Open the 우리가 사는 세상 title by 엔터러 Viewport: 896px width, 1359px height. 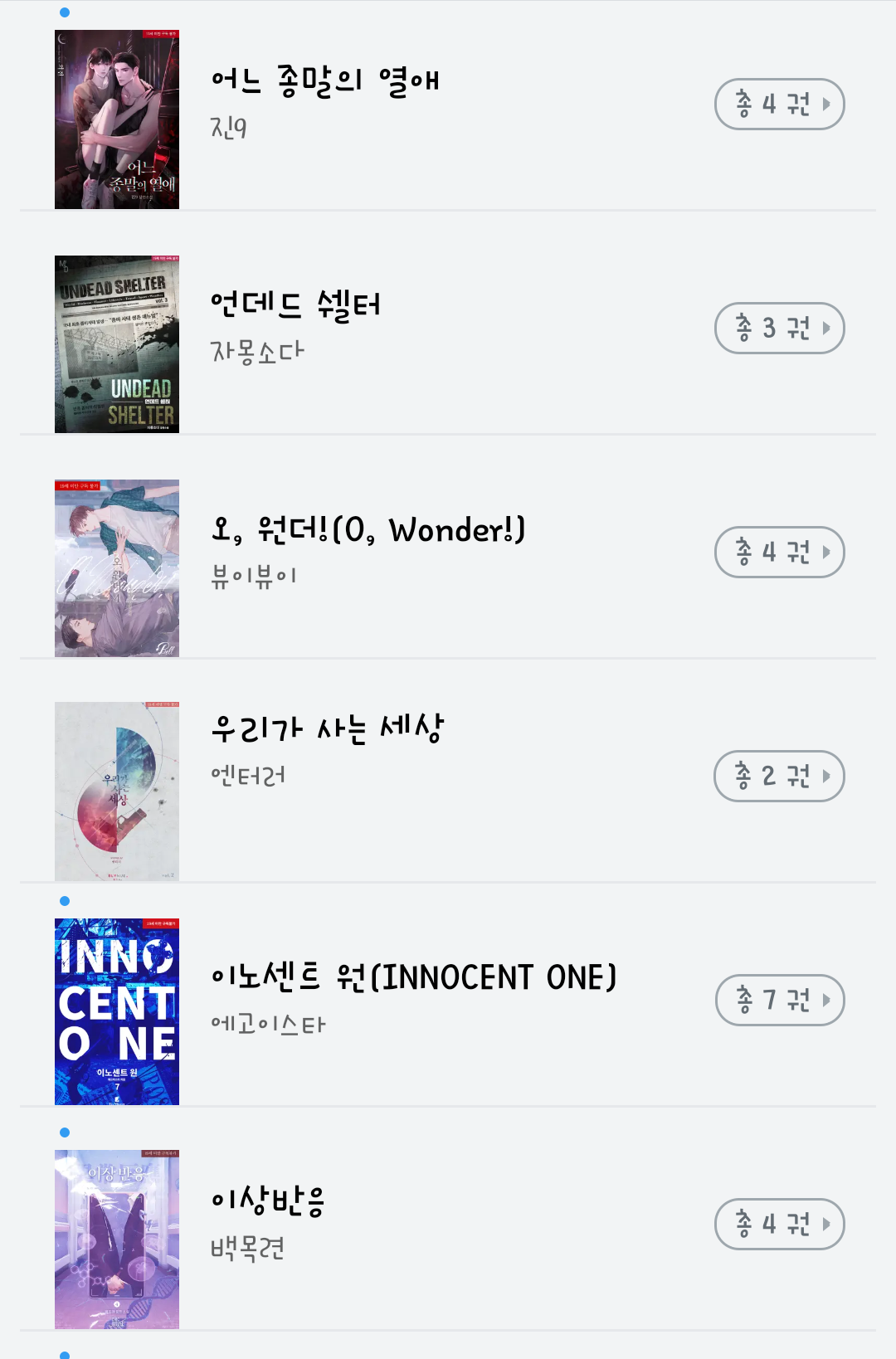pyautogui.click(x=327, y=728)
